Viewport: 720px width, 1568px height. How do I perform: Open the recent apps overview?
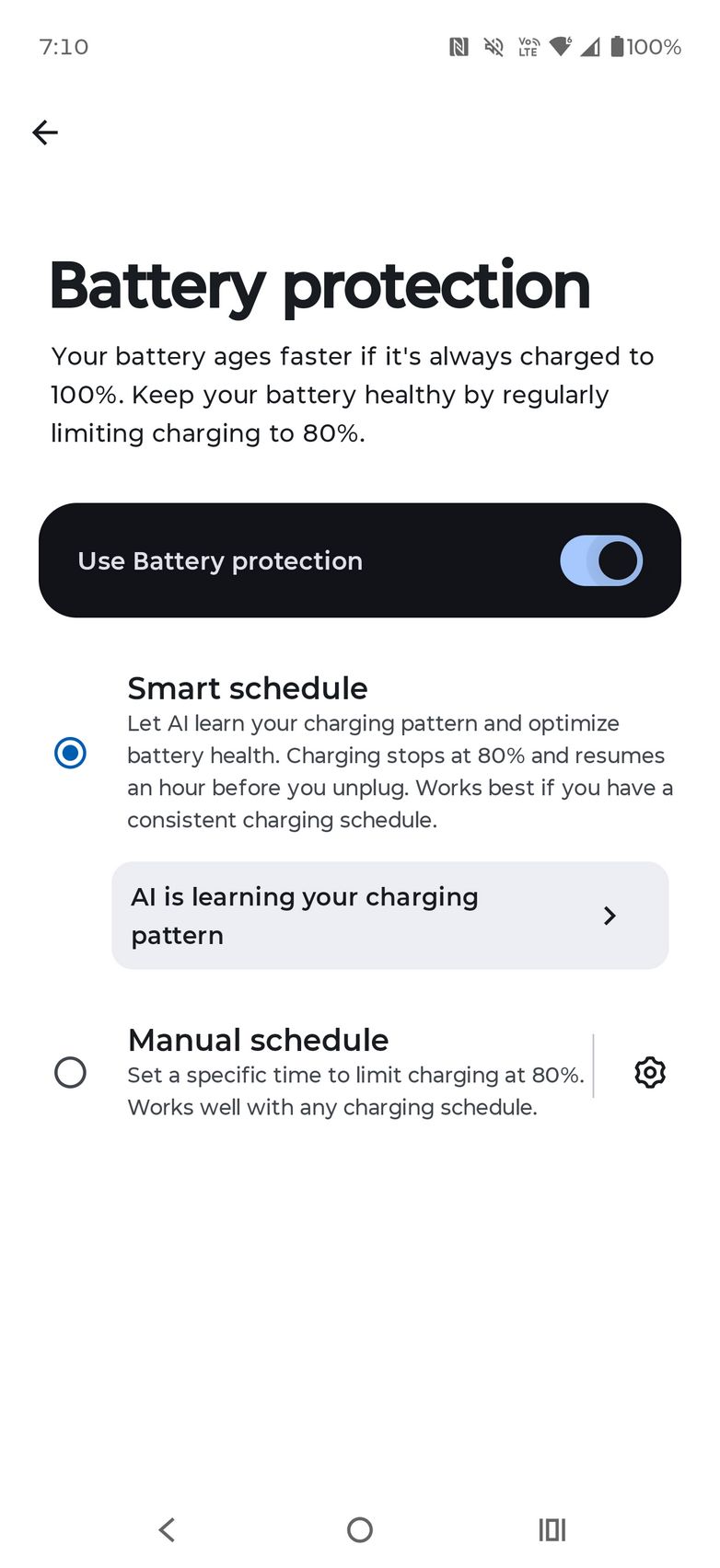click(x=552, y=1529)
